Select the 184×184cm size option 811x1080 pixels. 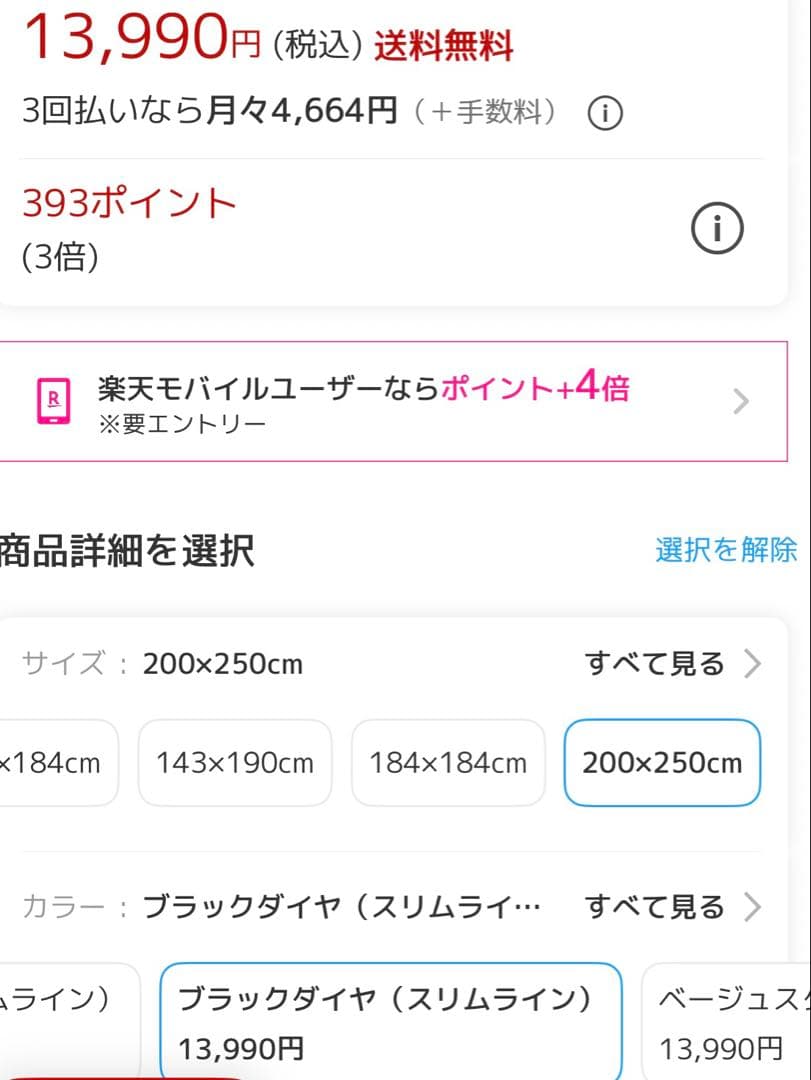[447, 762]
